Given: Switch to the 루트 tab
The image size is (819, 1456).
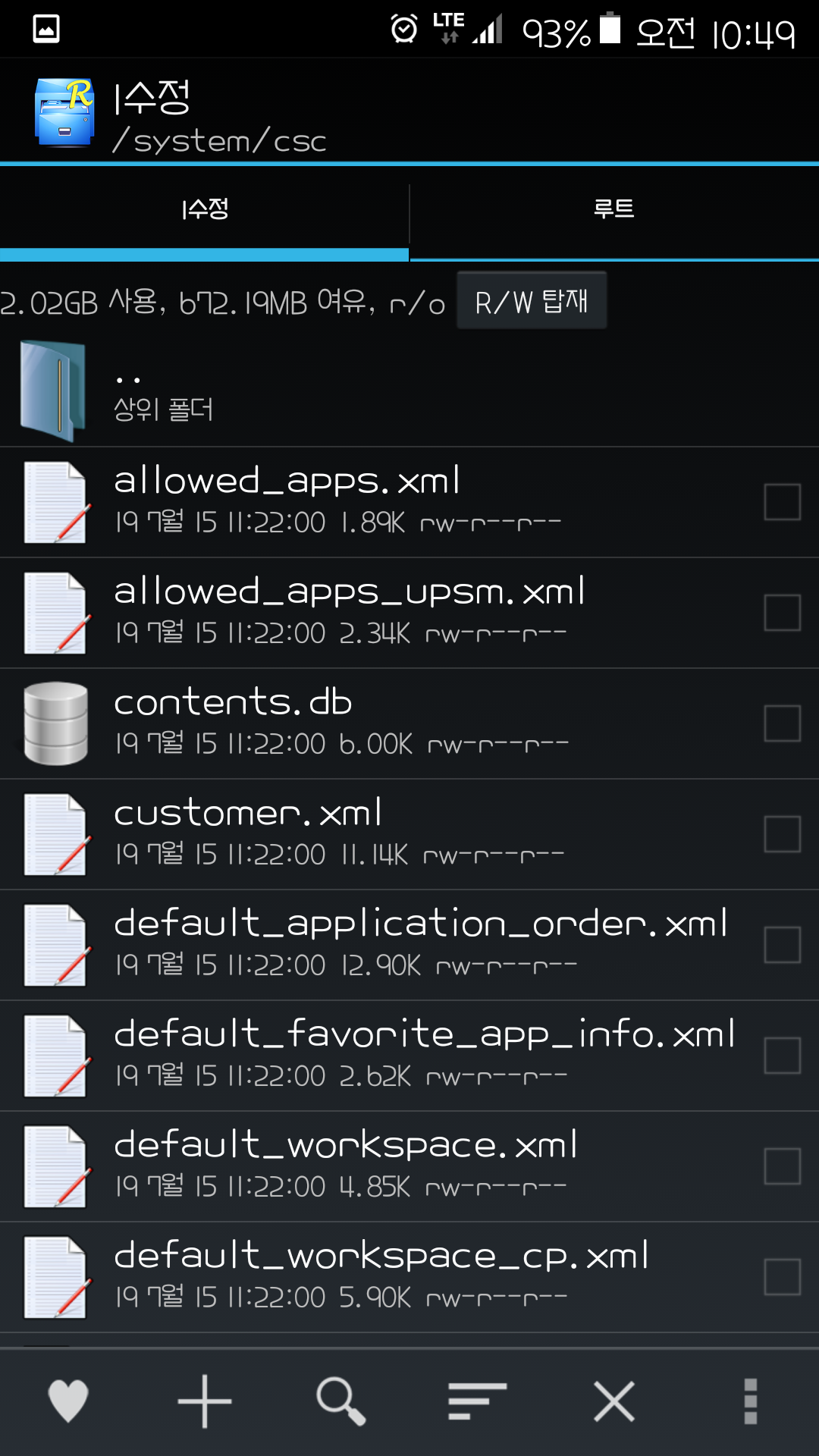Looking at the screenshot, I should (613, 209).
